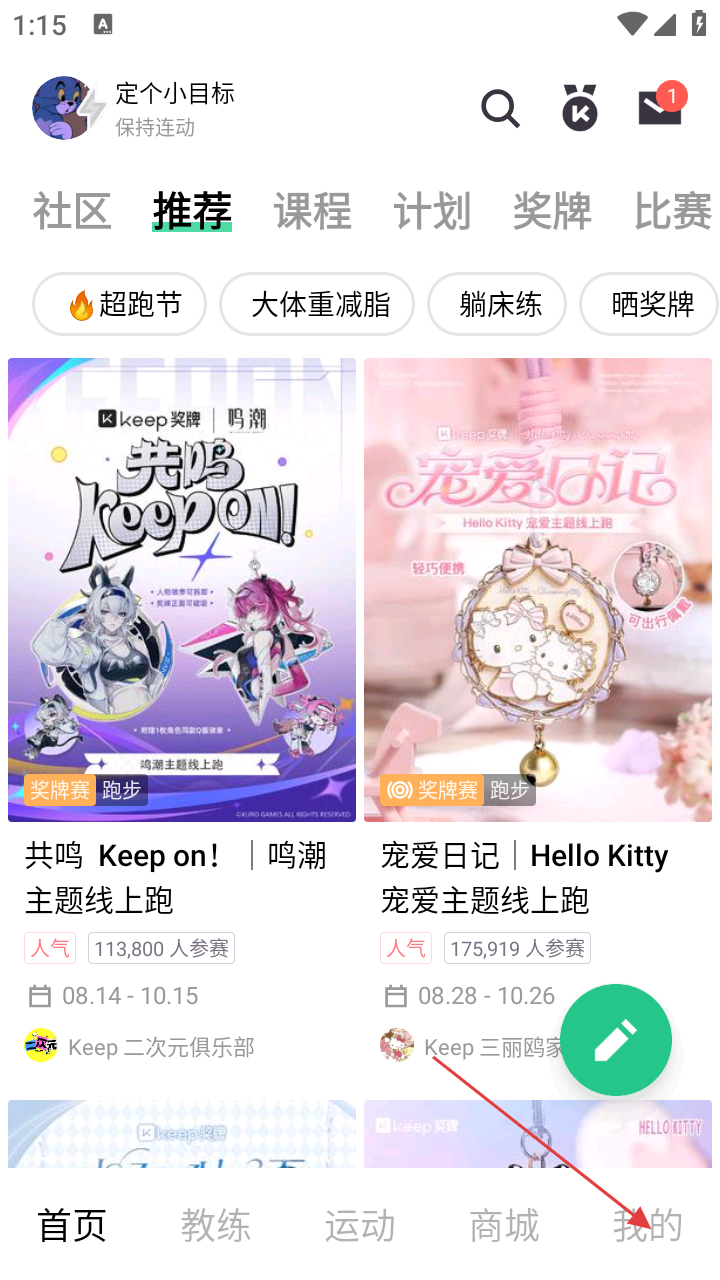Switch to the 计划 tab
Viewport: 720px width, 1280px height.
432,212
